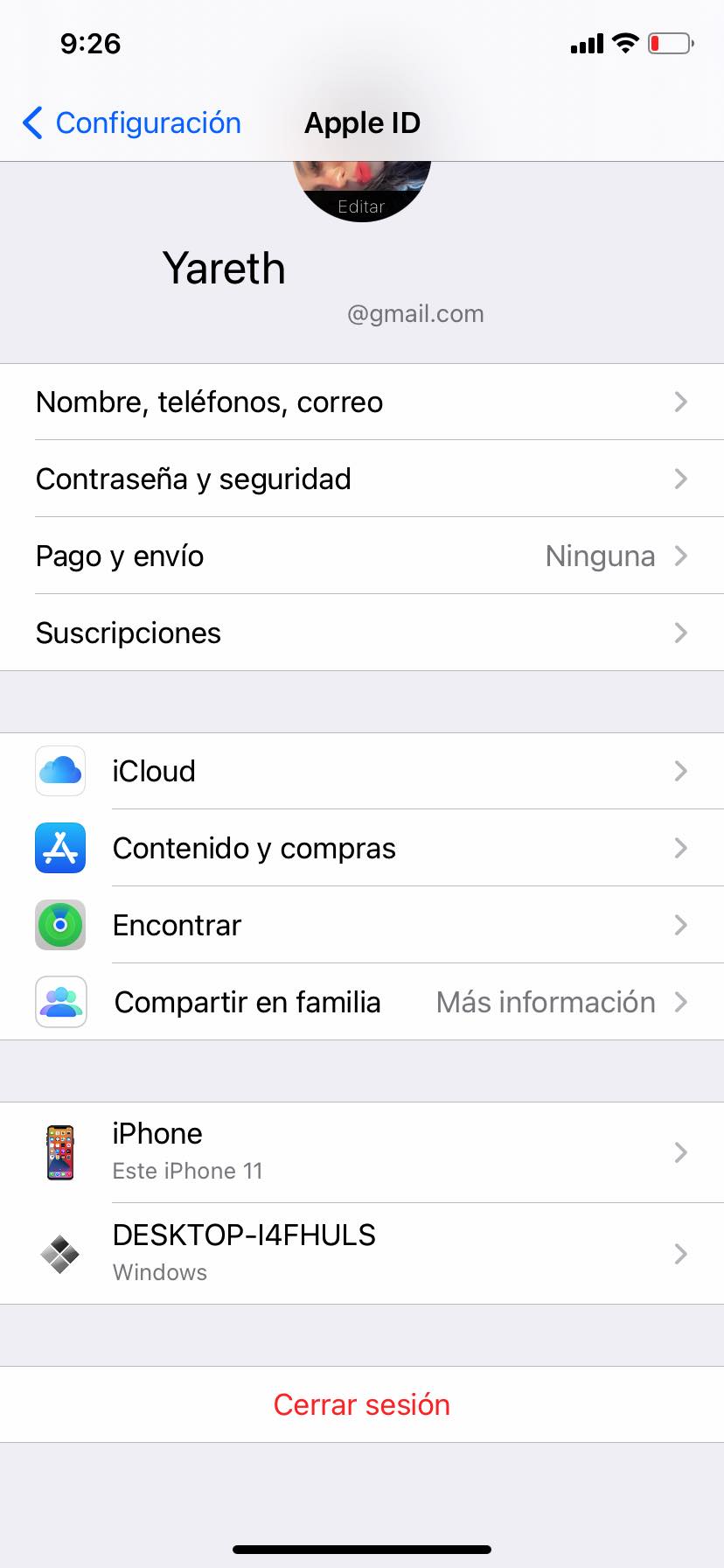Open Contenido y compras

[362, 849]
